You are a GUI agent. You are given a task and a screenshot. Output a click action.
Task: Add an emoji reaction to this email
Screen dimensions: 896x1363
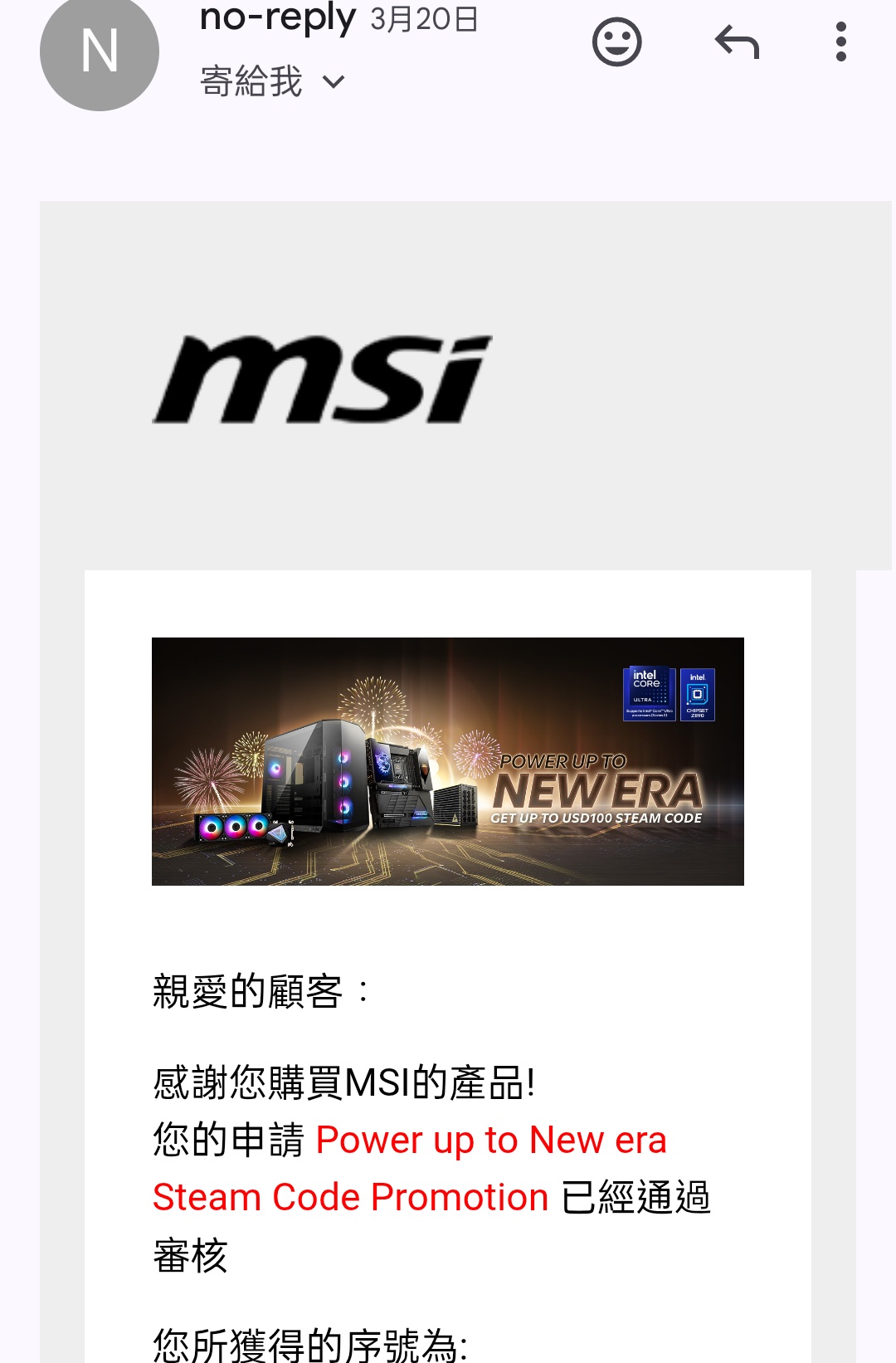[x=616, y=42]
